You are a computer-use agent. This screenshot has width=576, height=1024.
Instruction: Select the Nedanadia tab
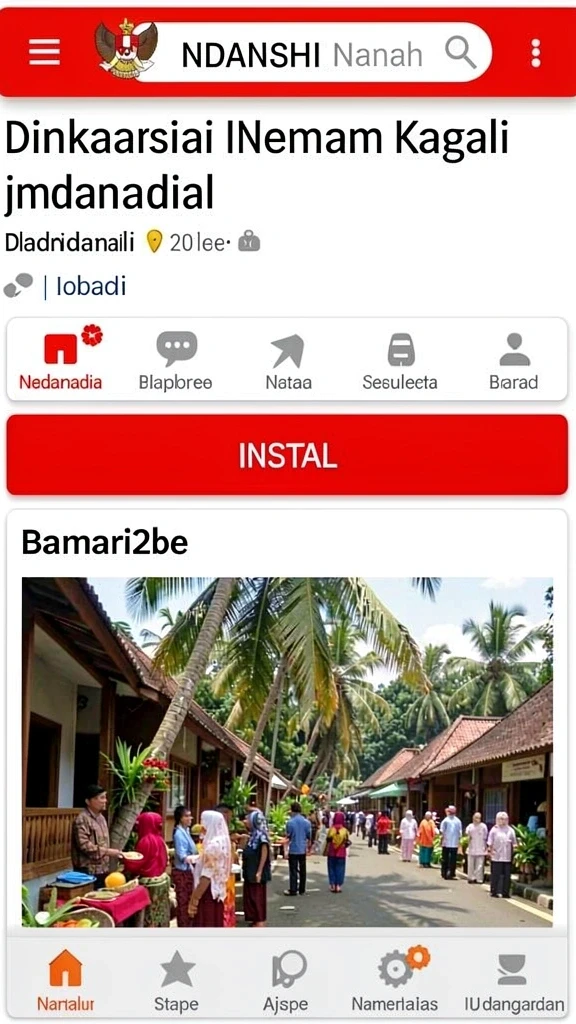61,360
